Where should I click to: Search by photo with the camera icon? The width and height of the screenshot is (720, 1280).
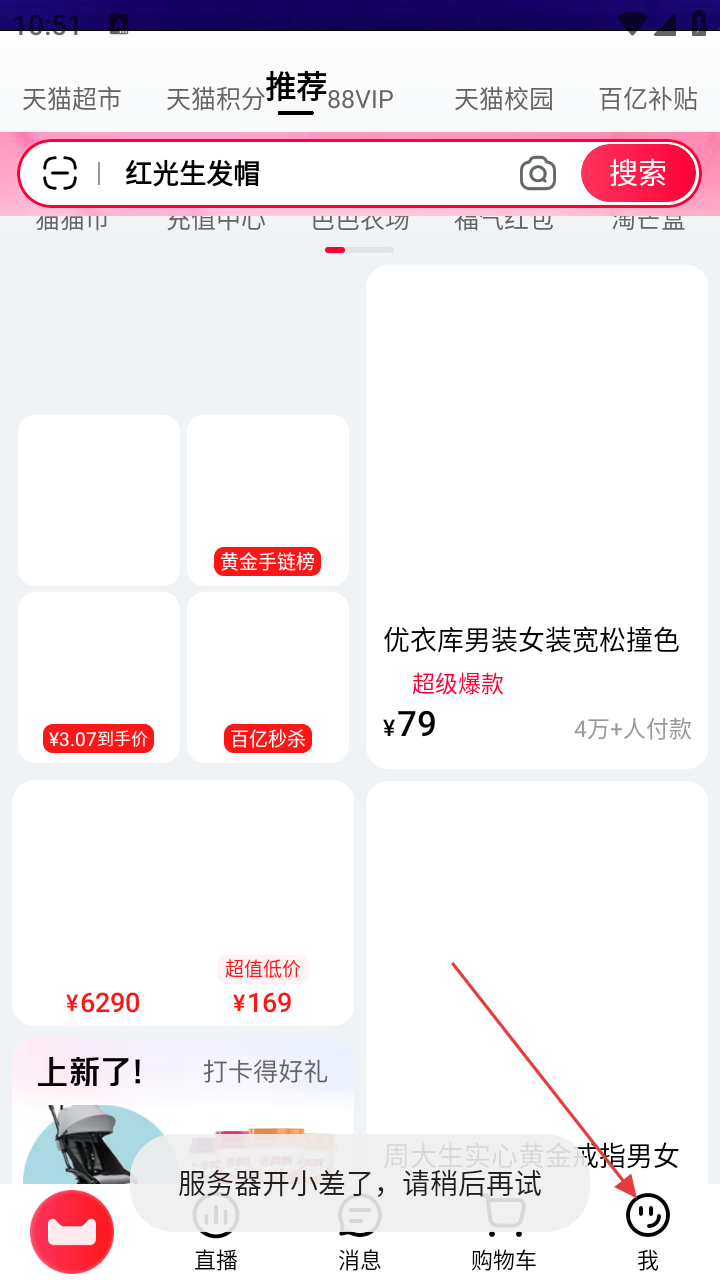[x=538, y=174]
